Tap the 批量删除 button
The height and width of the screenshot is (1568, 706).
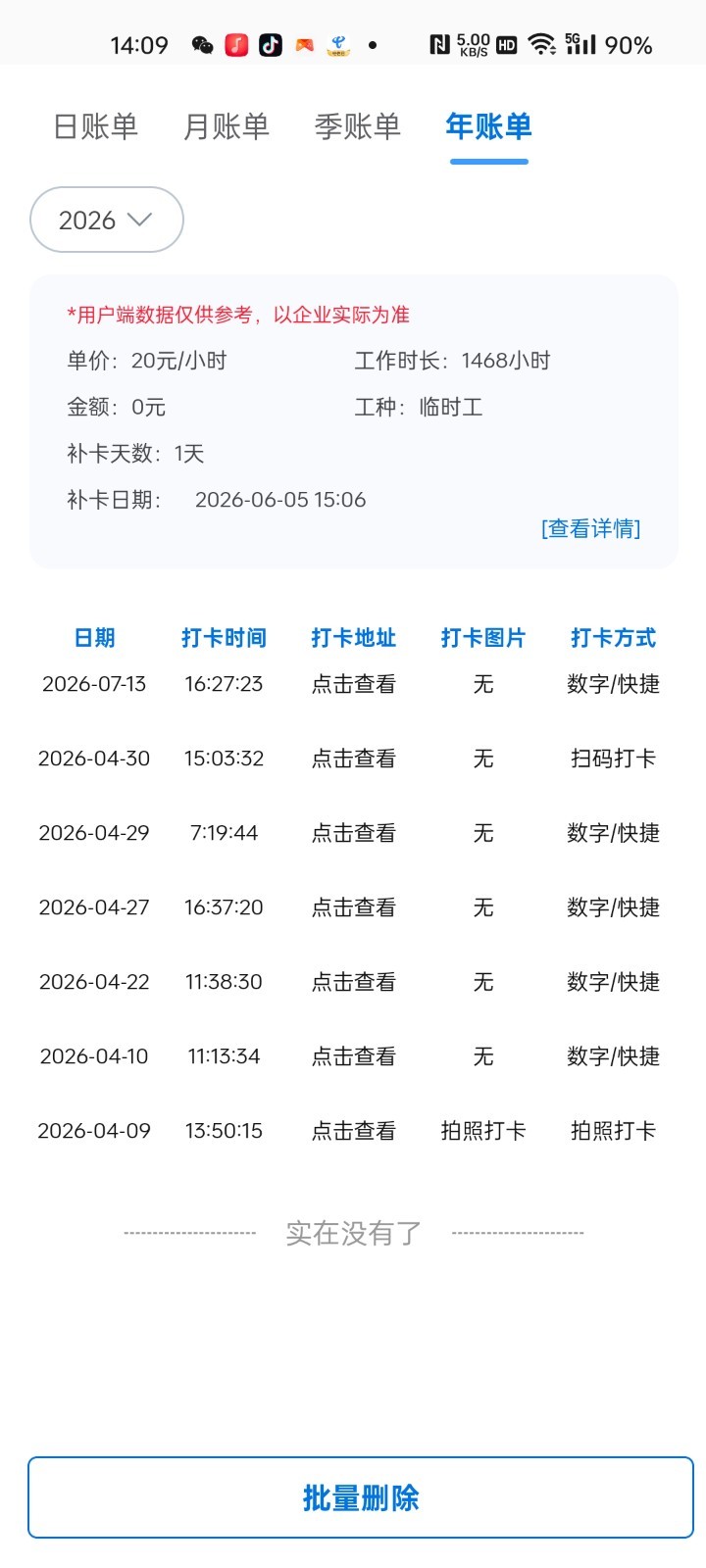point(361,1497)
